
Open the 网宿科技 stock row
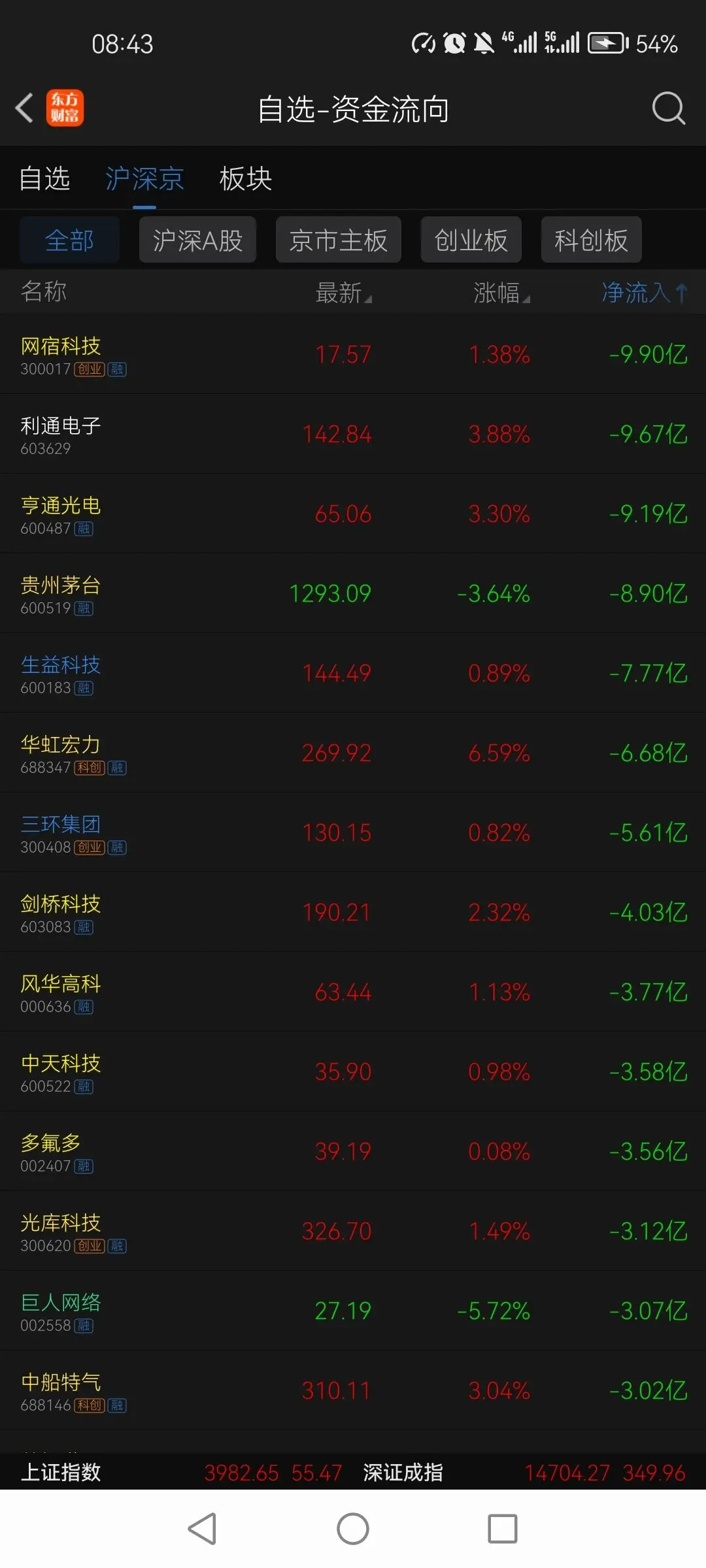[353, 354]
